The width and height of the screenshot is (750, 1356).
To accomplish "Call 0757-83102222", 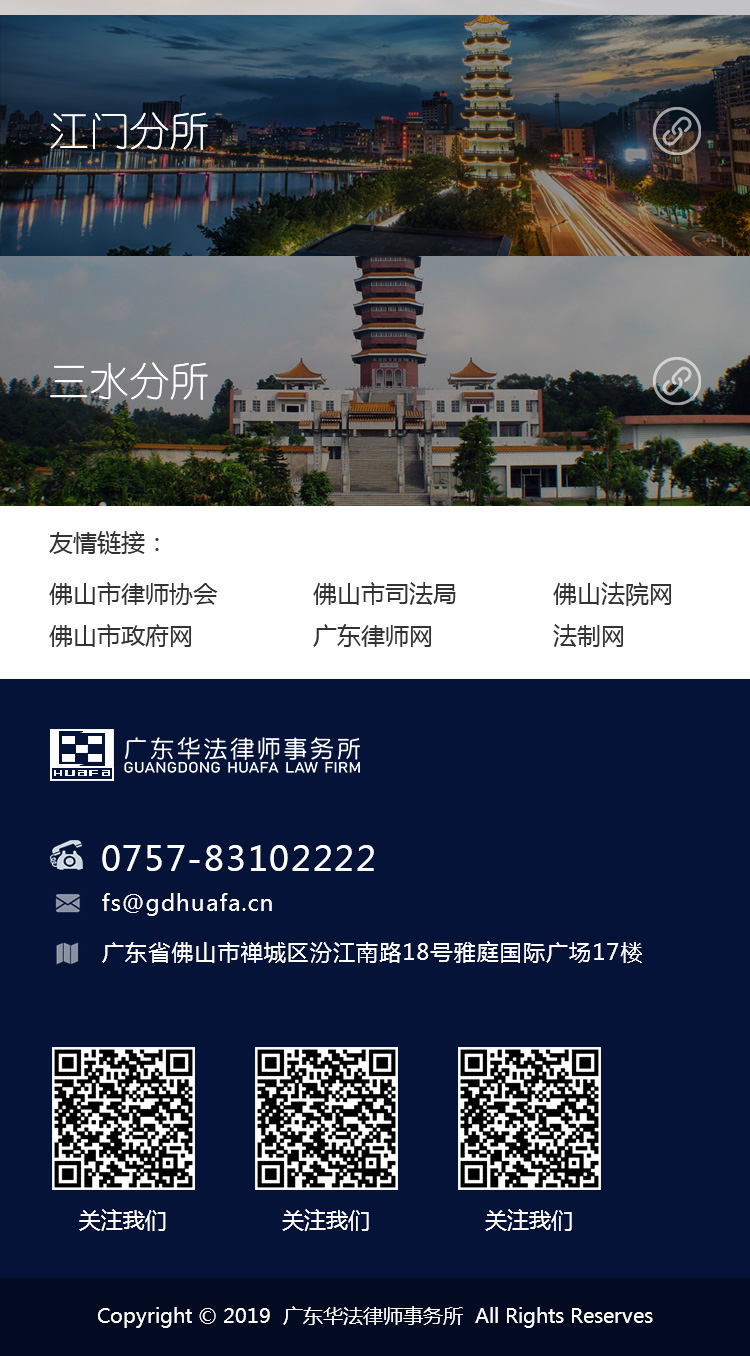I will 238,858.
